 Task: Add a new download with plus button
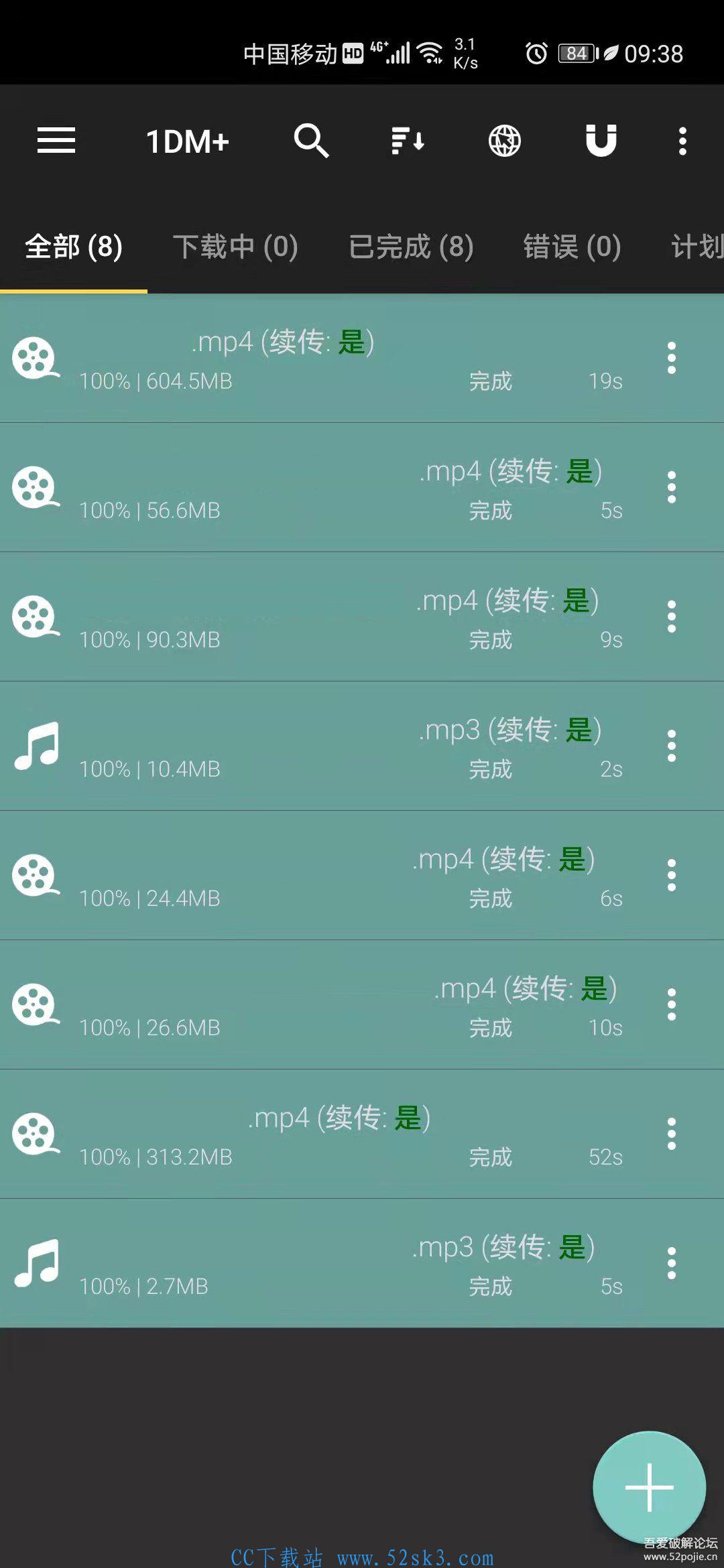pyautogui.click(x=649, y=1488)
